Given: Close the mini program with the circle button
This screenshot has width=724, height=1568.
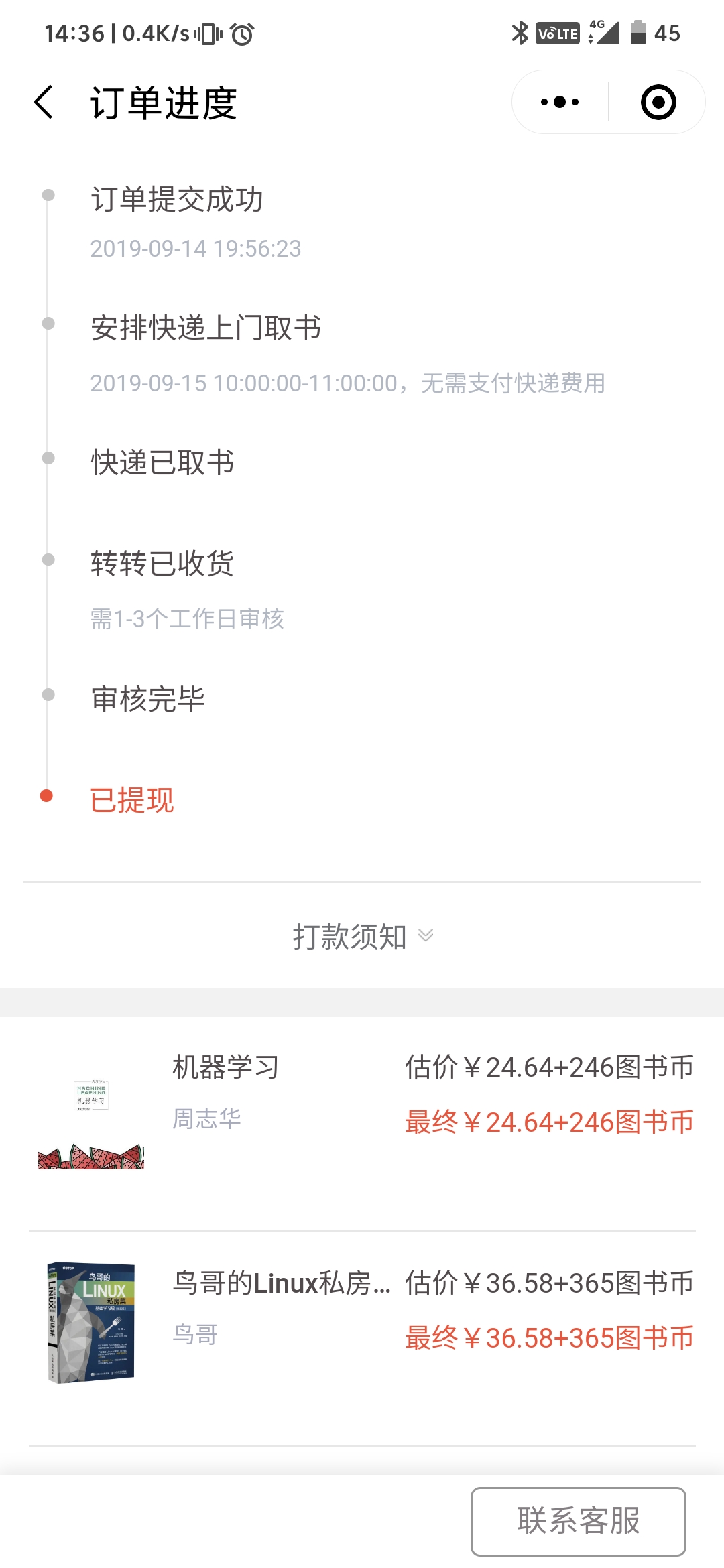Looking at the screenshot, I should coord(658,103).
